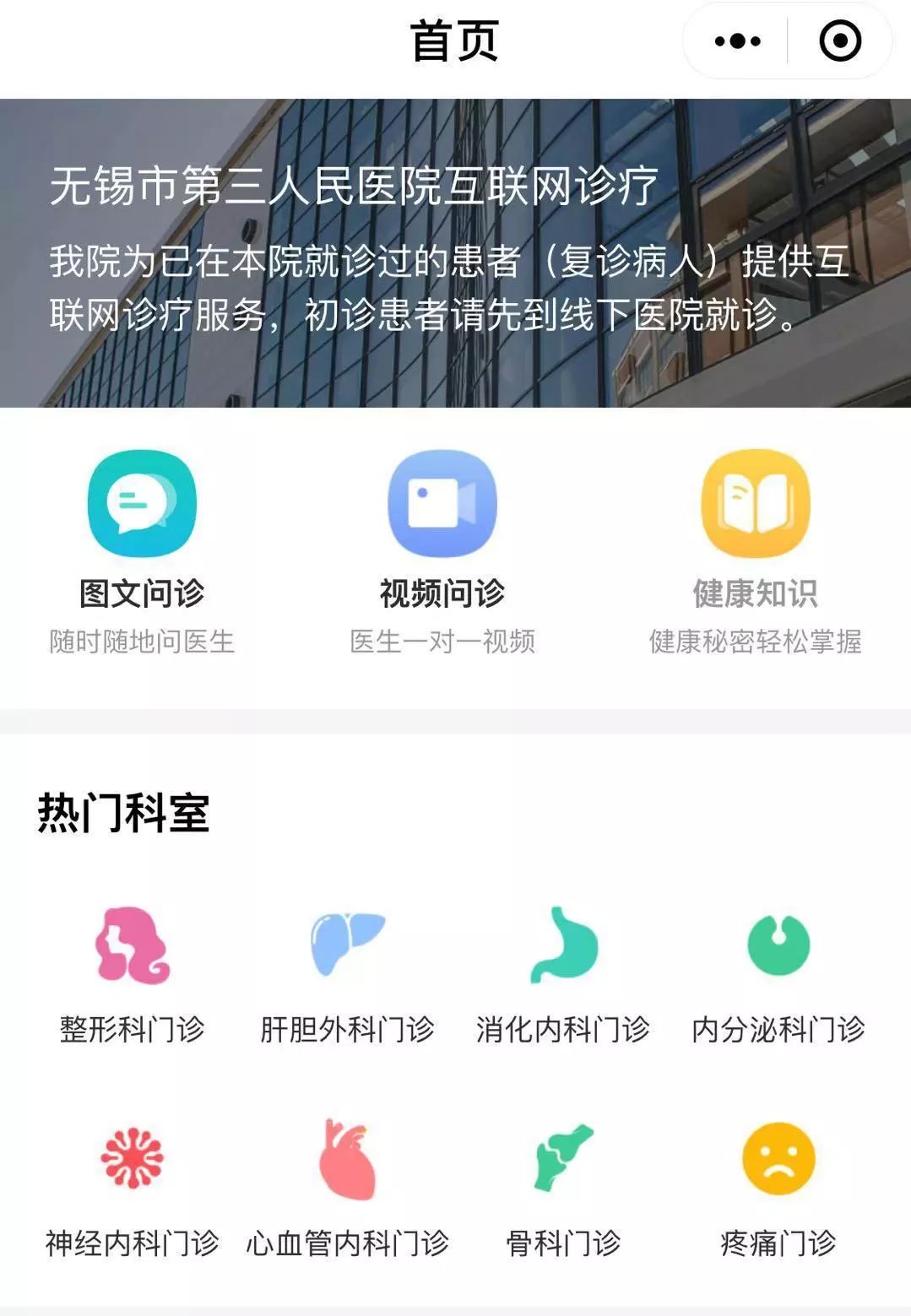Open the 图文问诊 chat consultation icon
The height and width of the screenshot is (1316, 911).
pos(144,505)
